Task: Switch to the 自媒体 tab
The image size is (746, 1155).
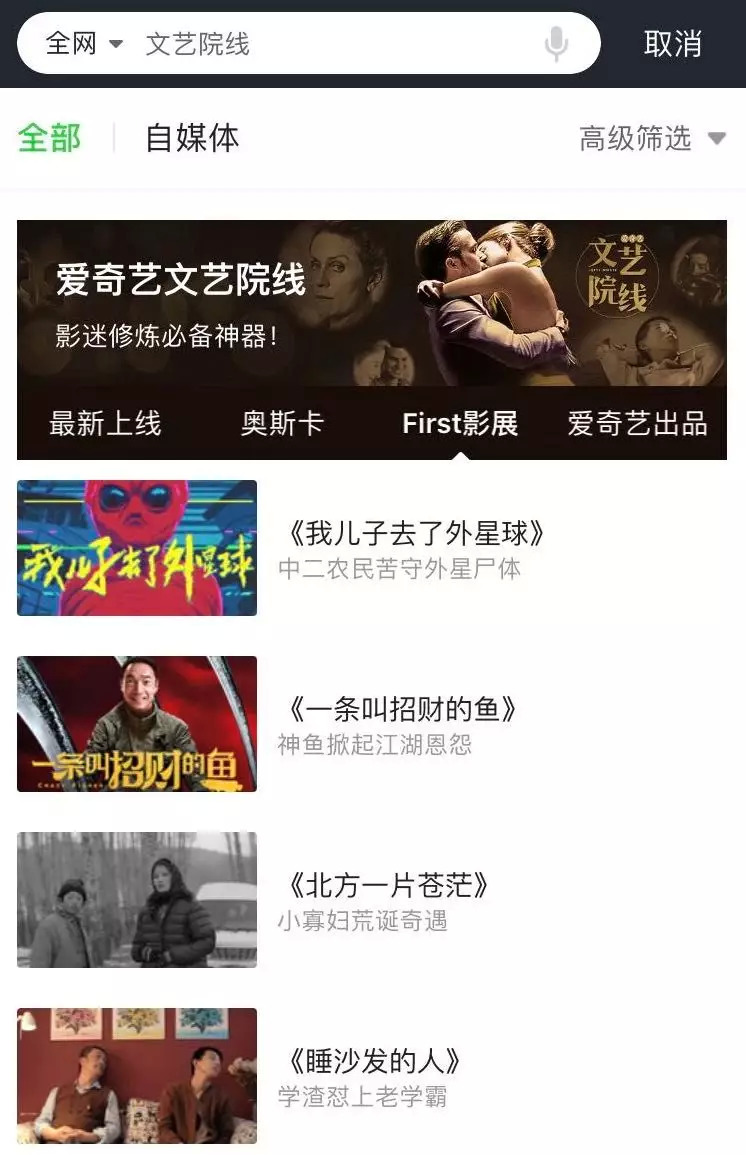Action: (192, 138)
